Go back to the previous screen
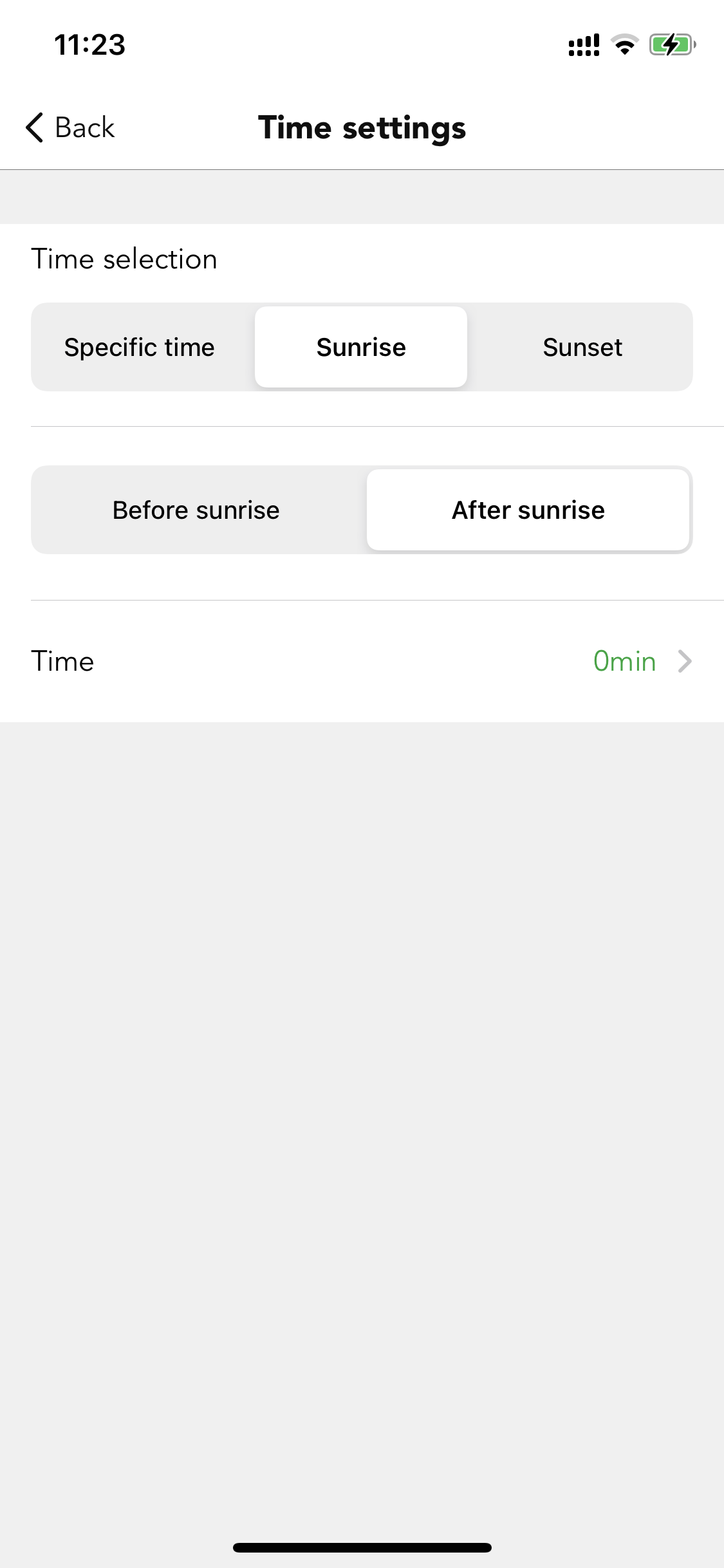Image resolution: width=724 pixels, height=1568 pixels. [70, 127]
